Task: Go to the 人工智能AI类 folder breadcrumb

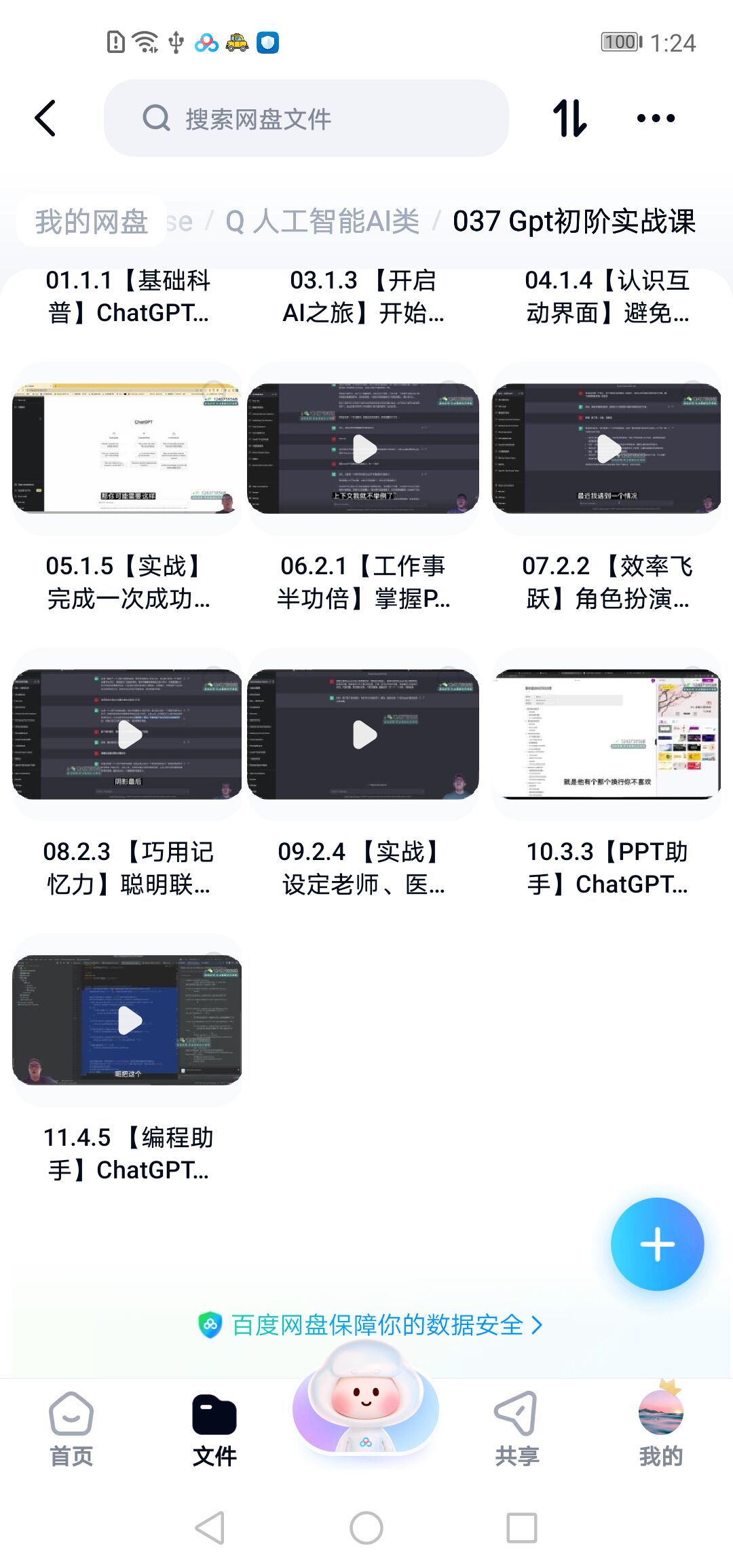Action: click(x=323, y=221)
